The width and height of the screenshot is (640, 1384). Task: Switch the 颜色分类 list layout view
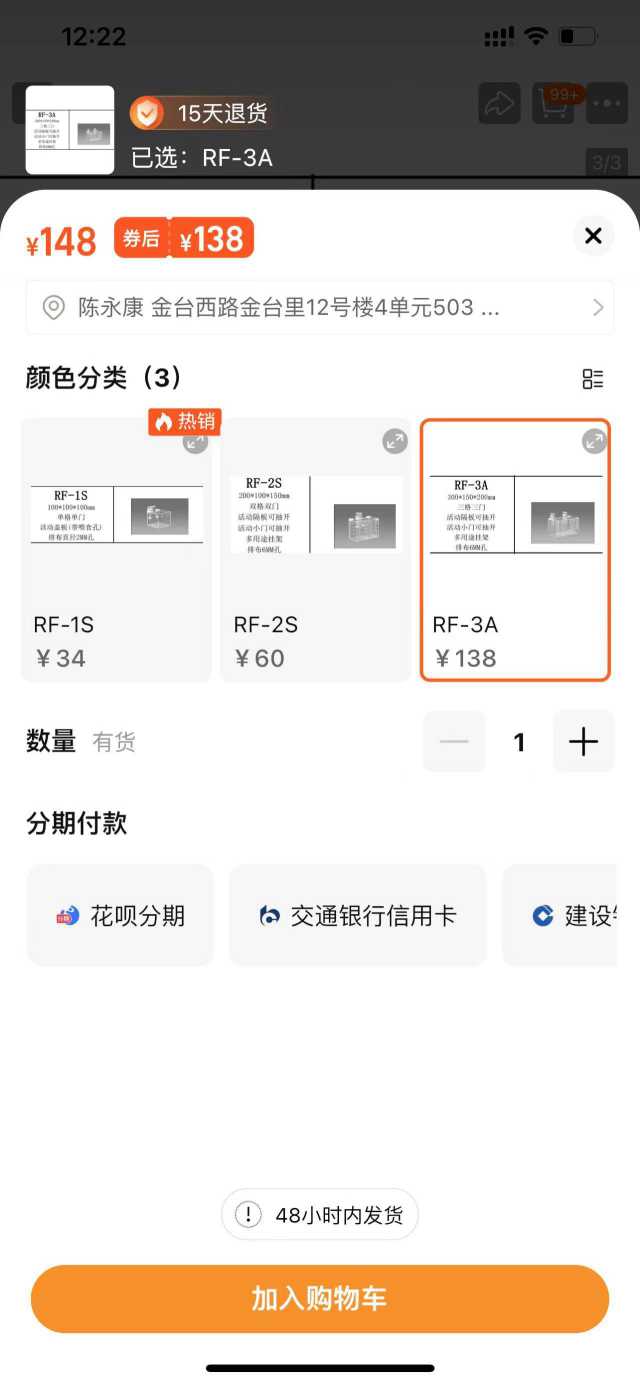(593, 378)
